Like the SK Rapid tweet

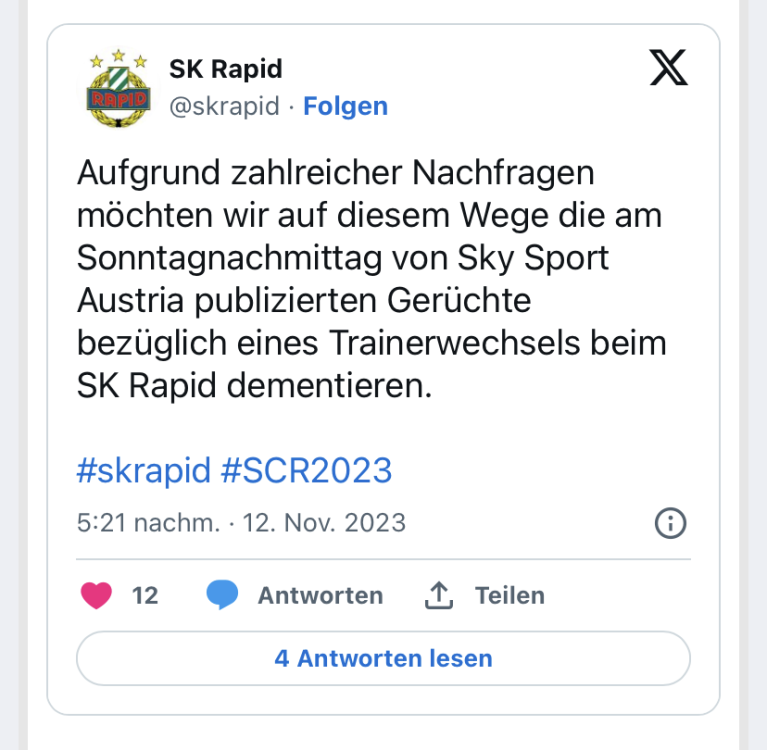click(x=97, y=596)
